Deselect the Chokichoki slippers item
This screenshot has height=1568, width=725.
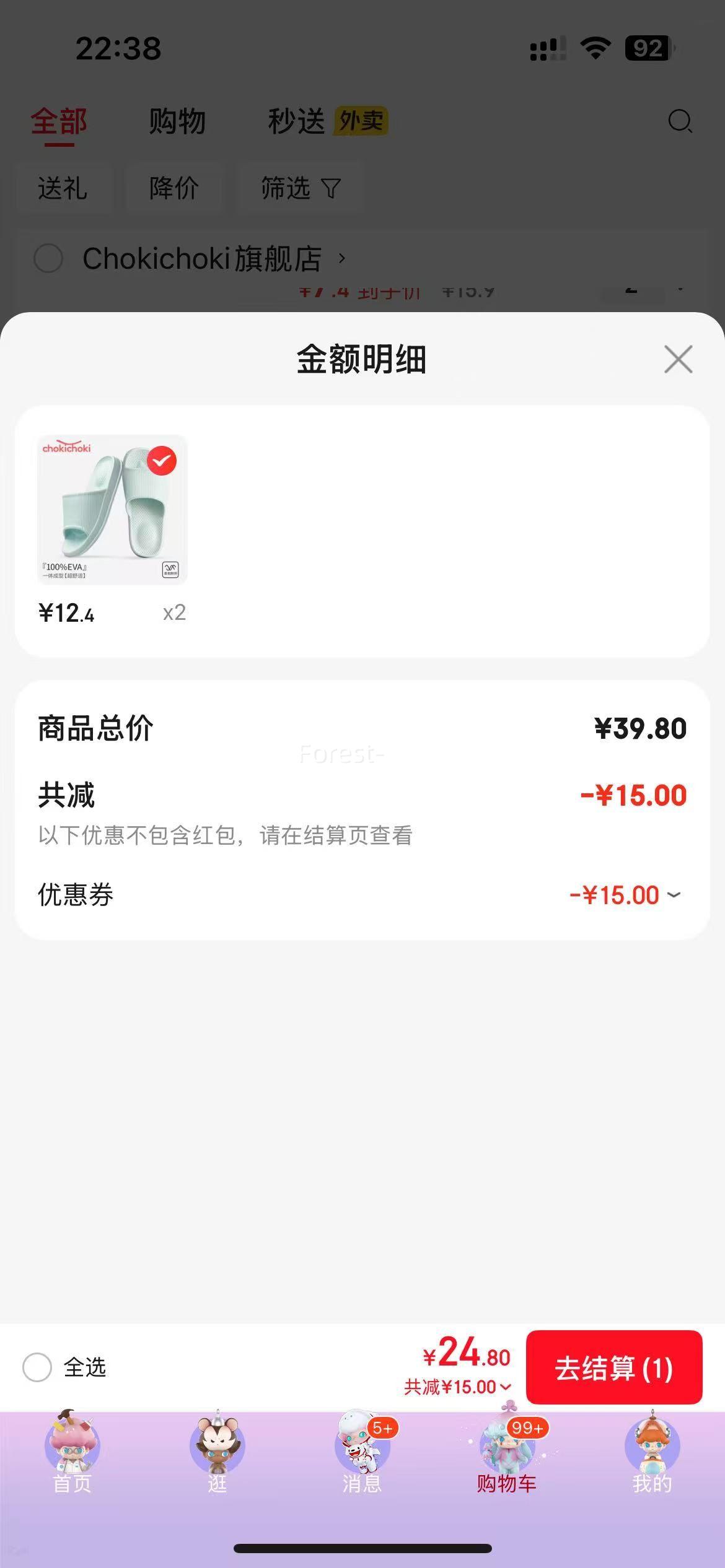(x=162, y=461)
